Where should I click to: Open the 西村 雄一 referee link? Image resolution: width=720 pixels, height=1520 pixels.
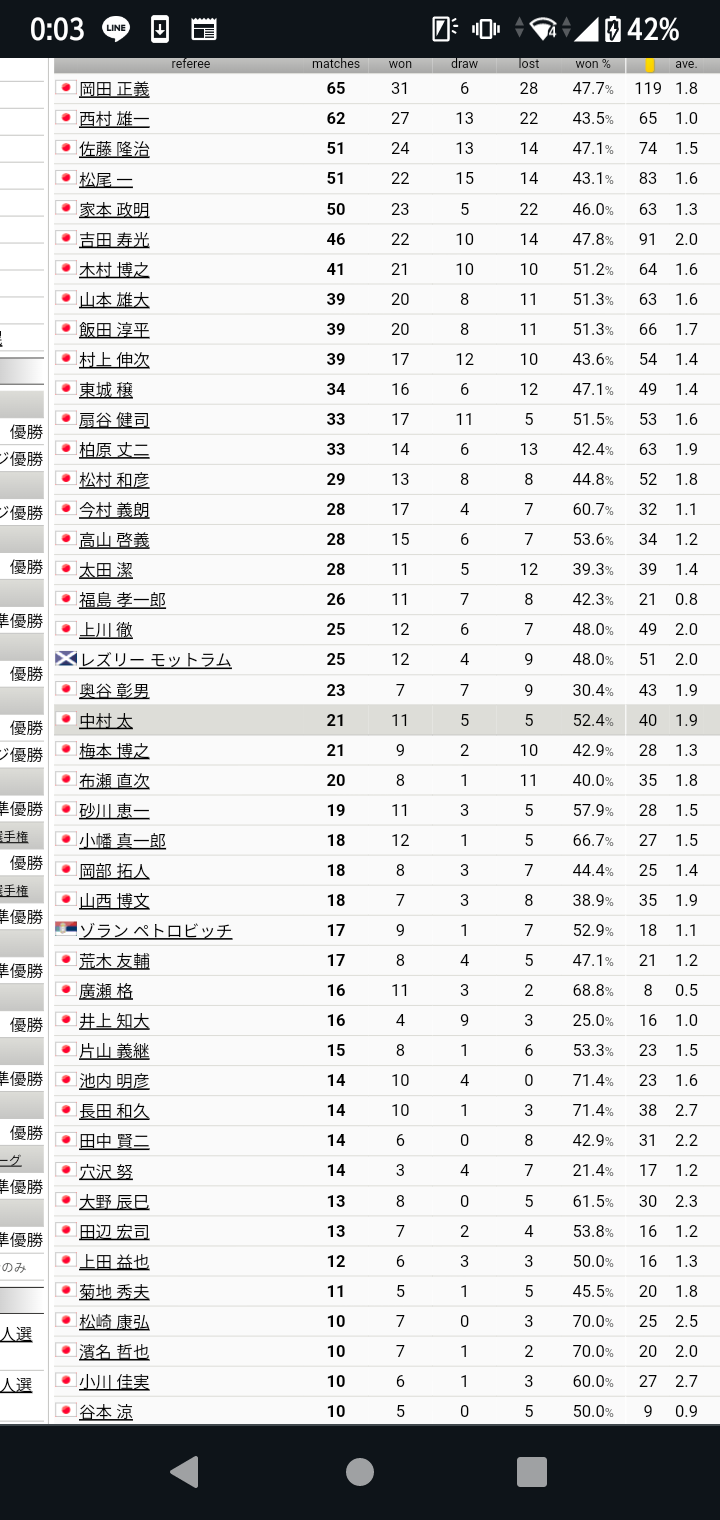[114, 119]
